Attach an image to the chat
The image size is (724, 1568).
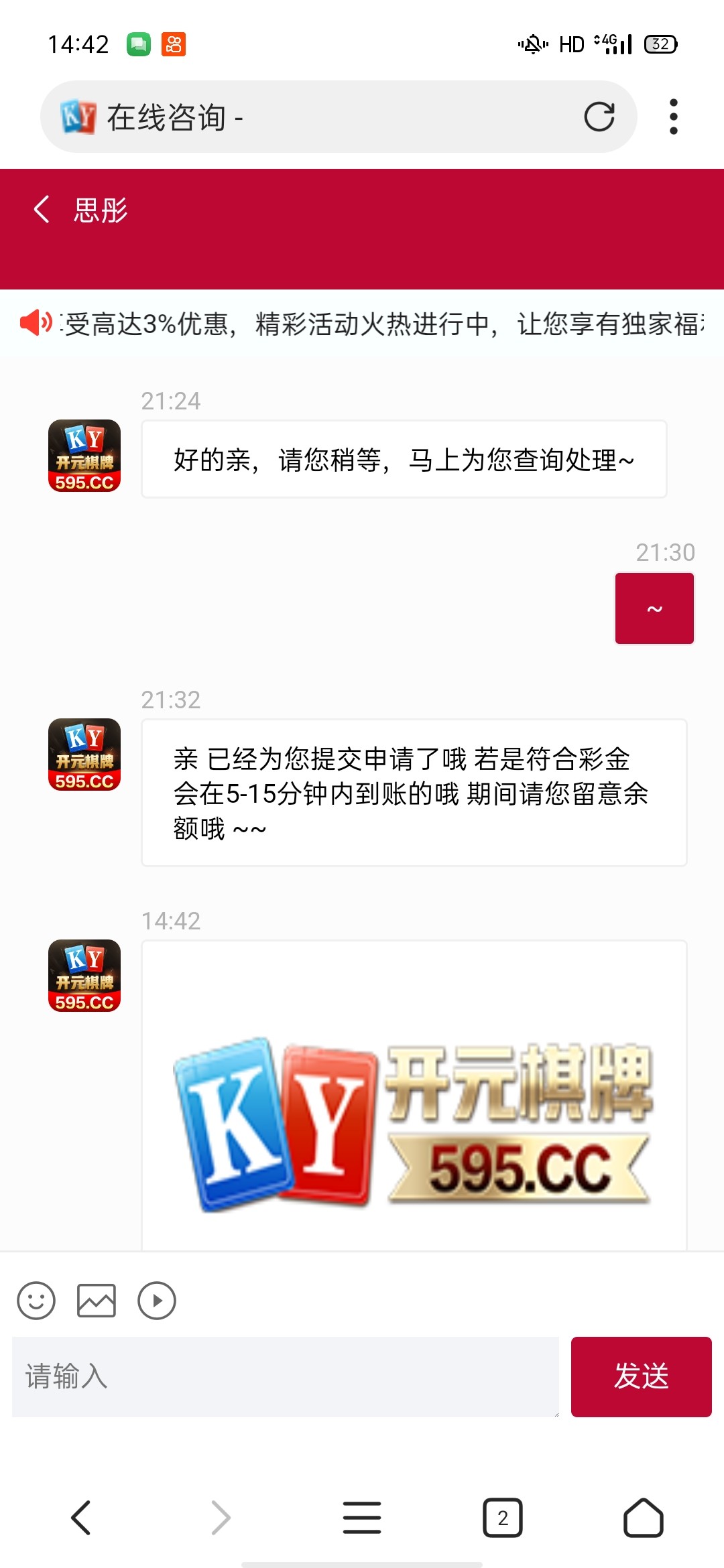tap(97, 1301)
